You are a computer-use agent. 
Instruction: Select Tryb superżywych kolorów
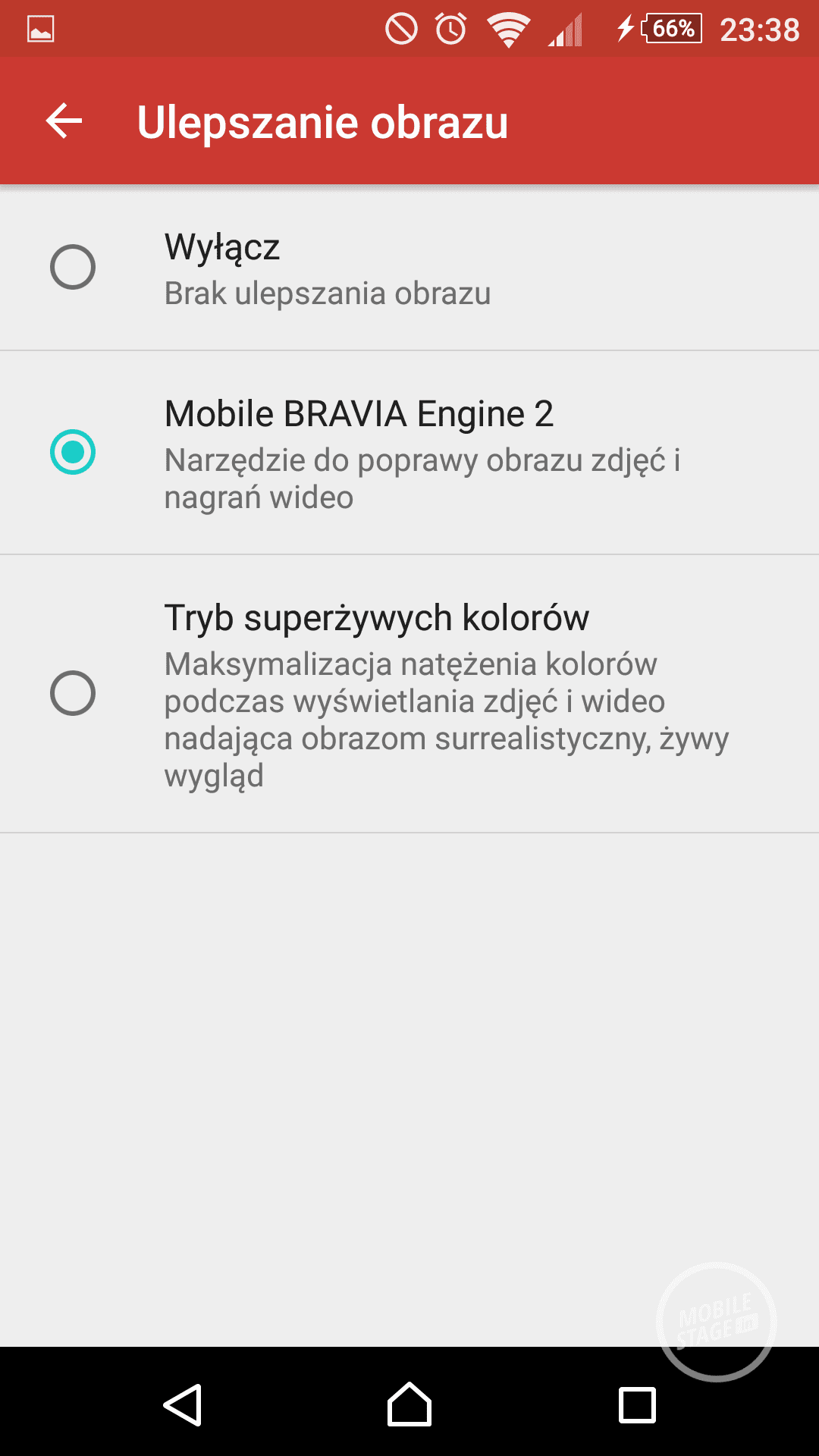click(x=73, y=693)
